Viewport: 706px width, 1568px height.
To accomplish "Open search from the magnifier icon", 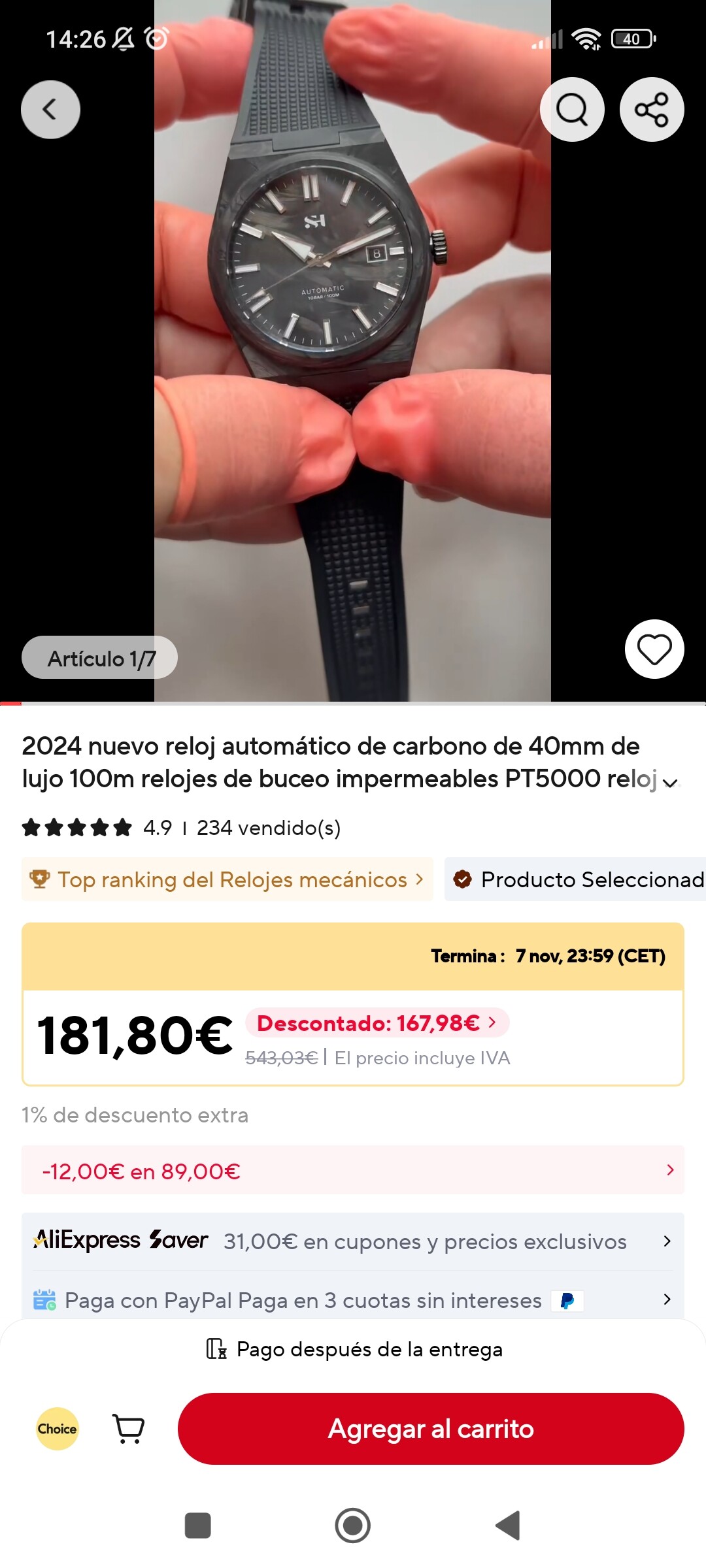I will (572, 109).
